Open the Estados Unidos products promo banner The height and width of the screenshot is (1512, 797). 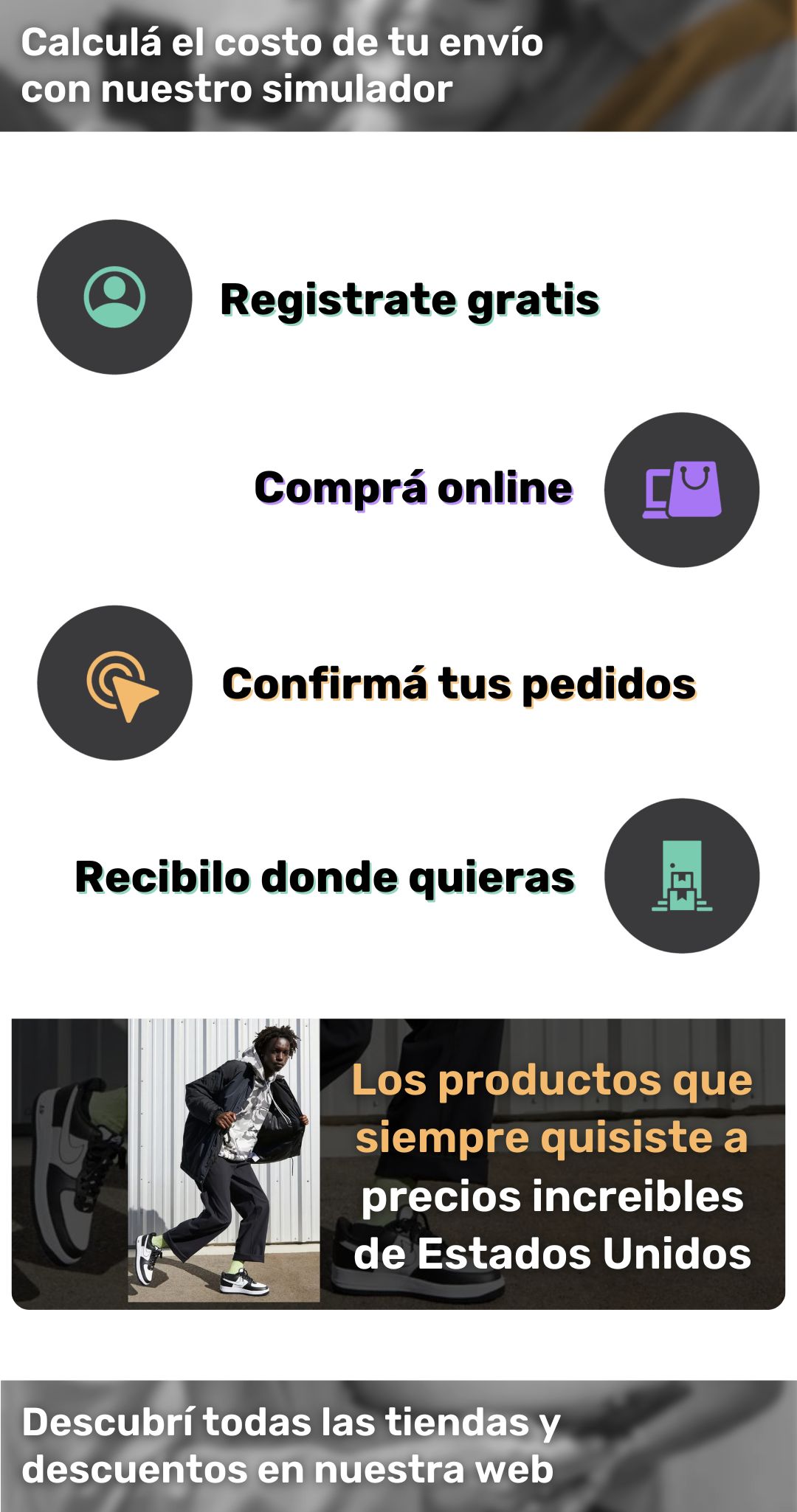pyautogui.click(x=398, y=1164)
